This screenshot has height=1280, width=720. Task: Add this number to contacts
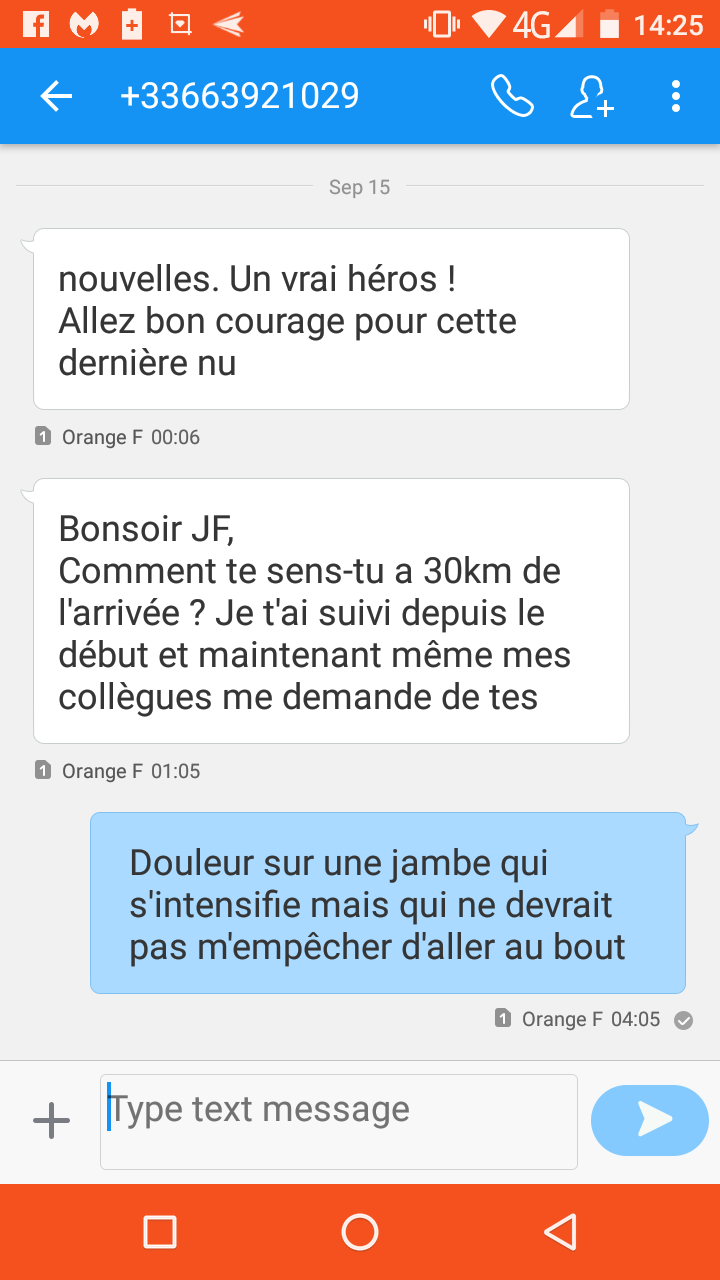591,96
